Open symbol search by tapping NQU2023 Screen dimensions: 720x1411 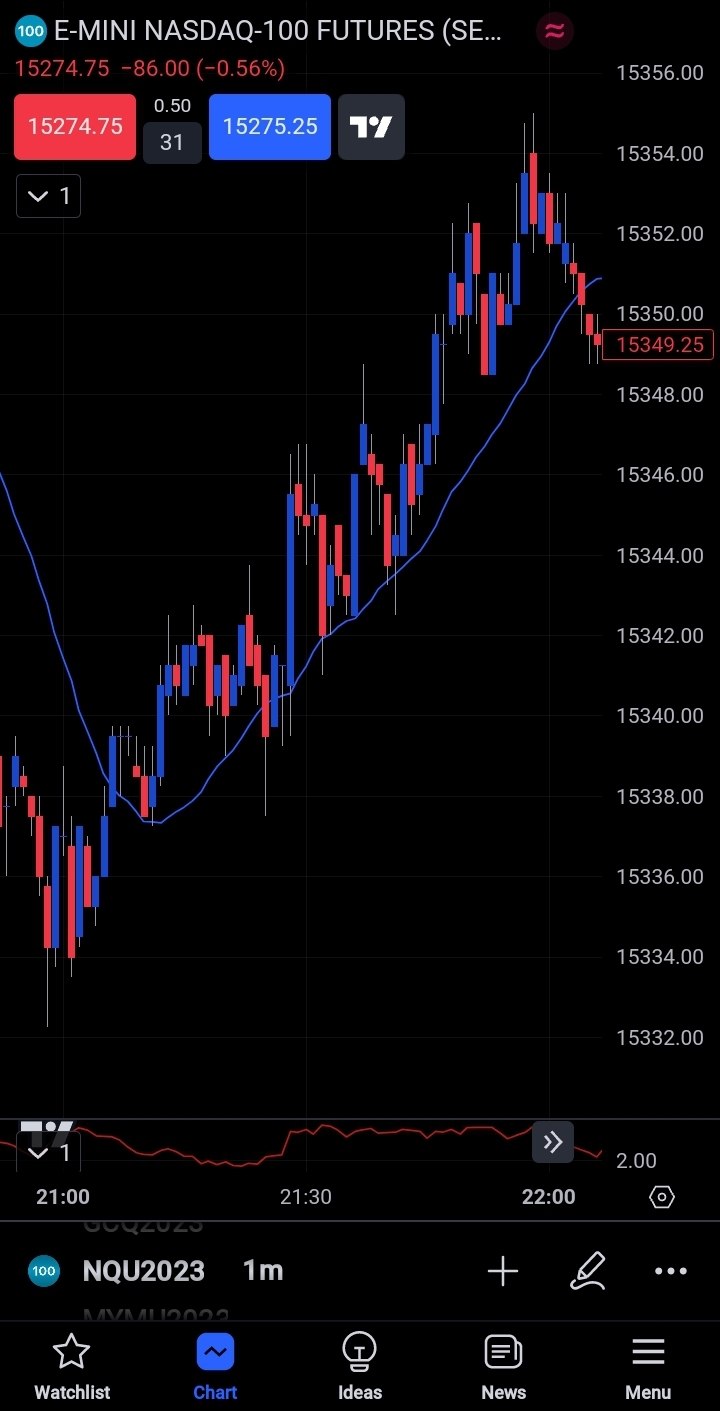(142, 1271)
